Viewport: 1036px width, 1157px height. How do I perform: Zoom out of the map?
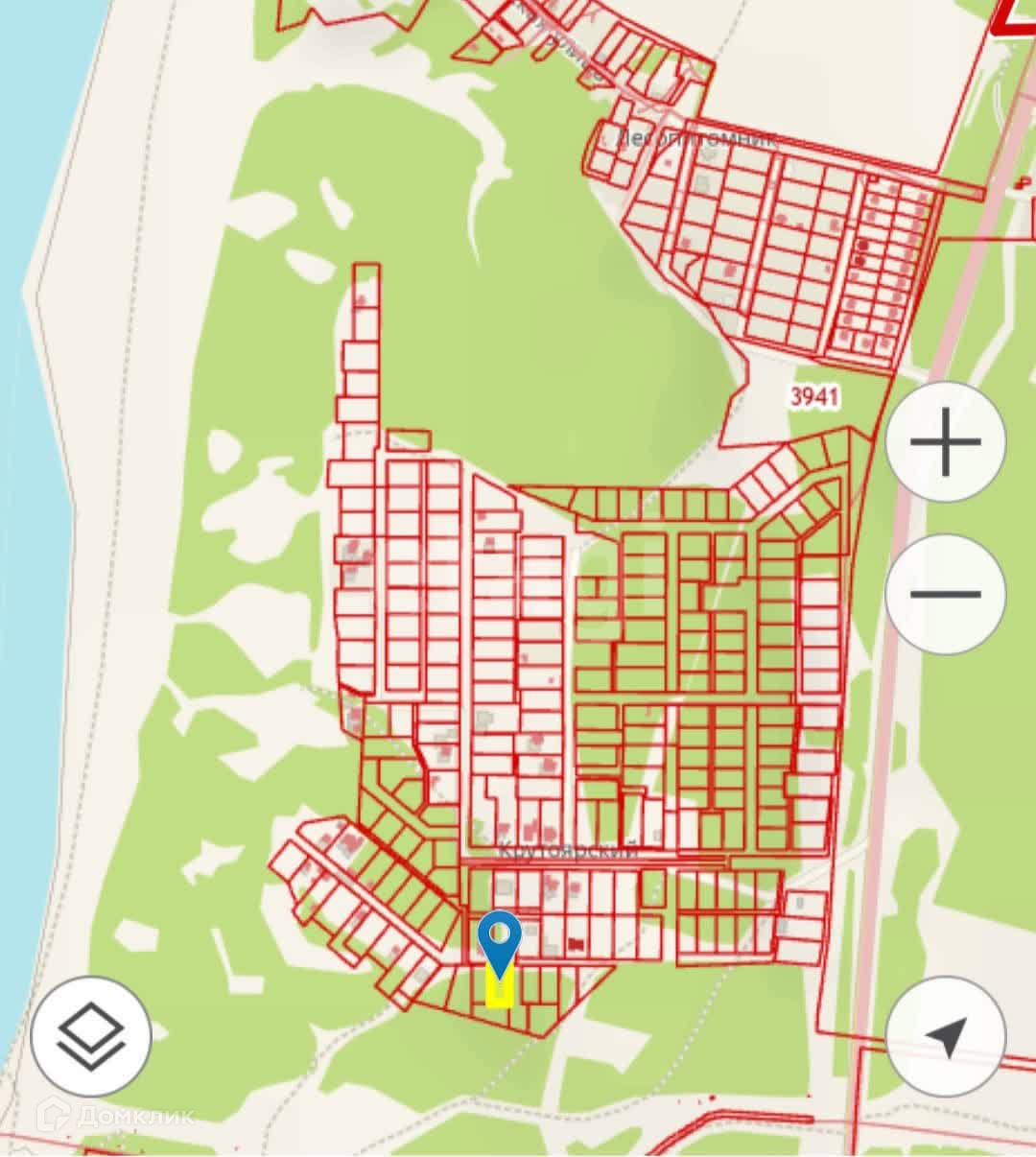946,594
